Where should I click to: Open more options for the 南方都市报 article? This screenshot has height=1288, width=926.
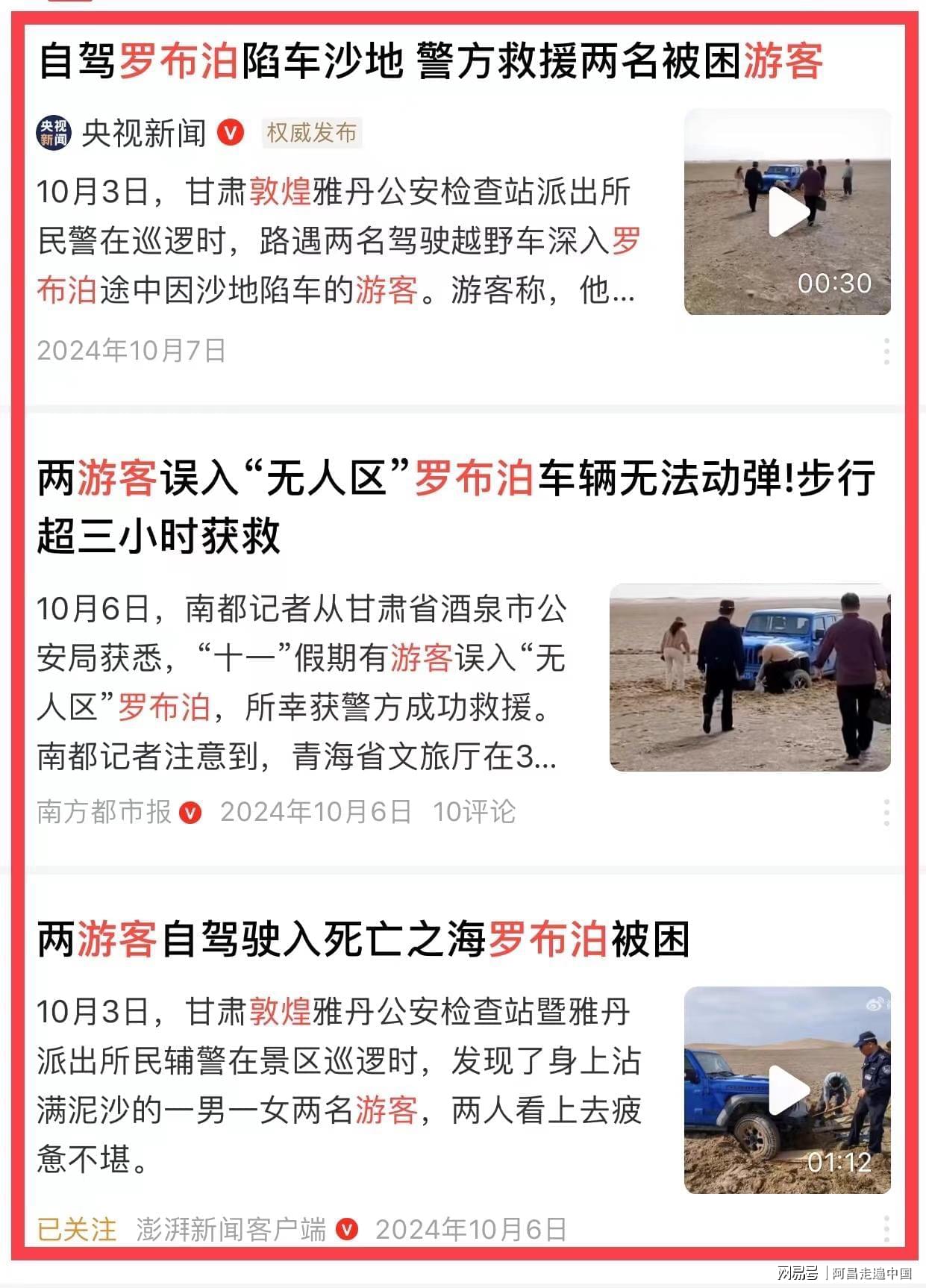(886, 812)
